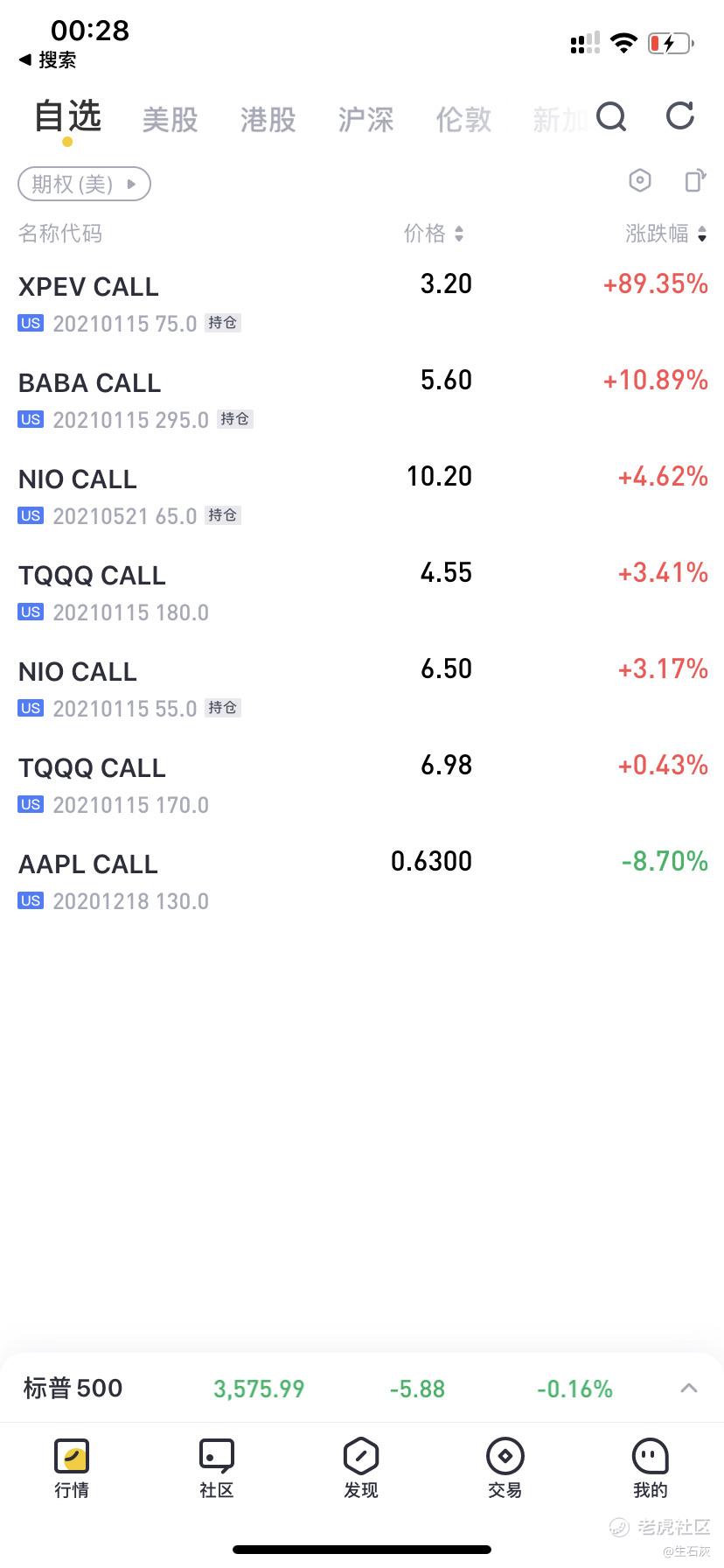Switch to the 港股 tab
This screenshot has width=724, height=1568.
268,120
